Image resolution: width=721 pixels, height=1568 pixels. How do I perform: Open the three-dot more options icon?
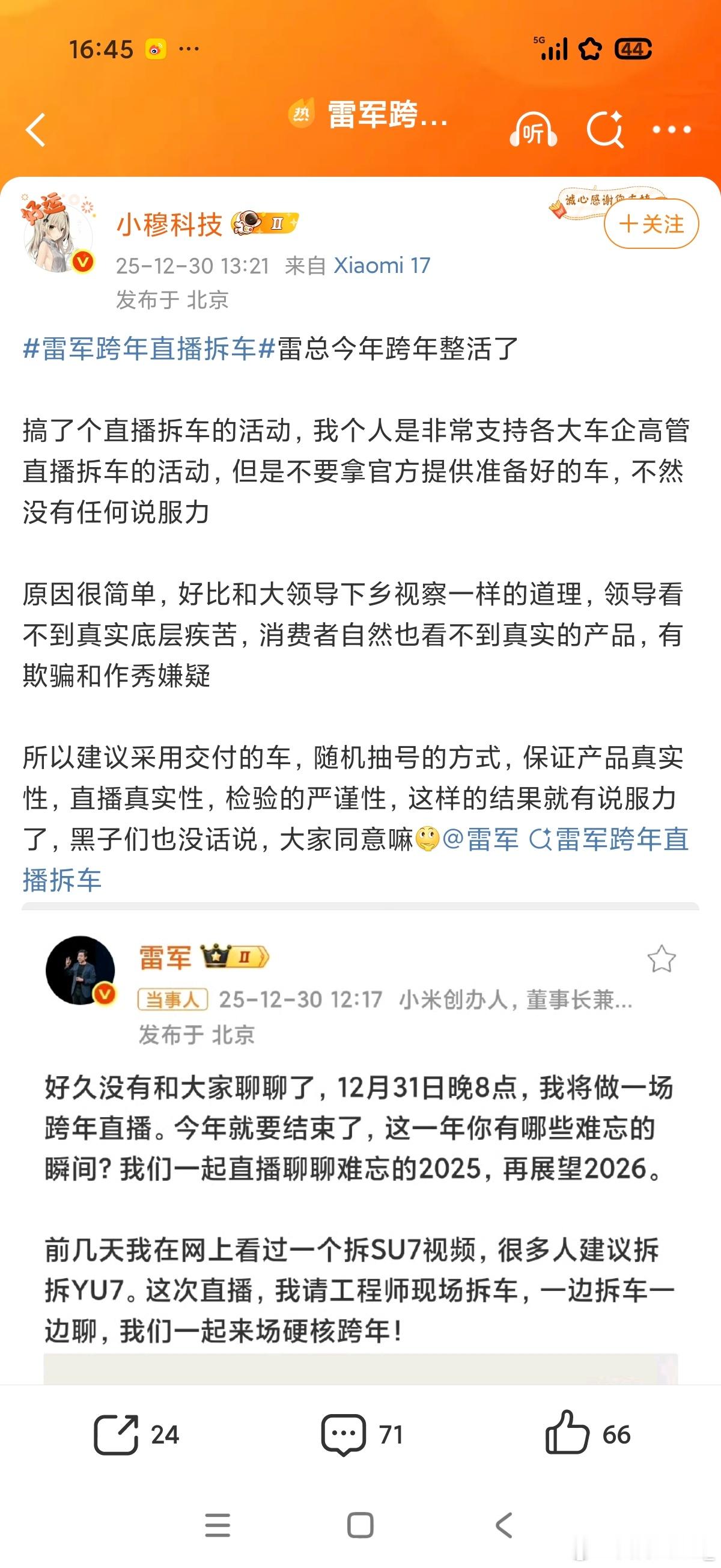[x=672, y=128]
